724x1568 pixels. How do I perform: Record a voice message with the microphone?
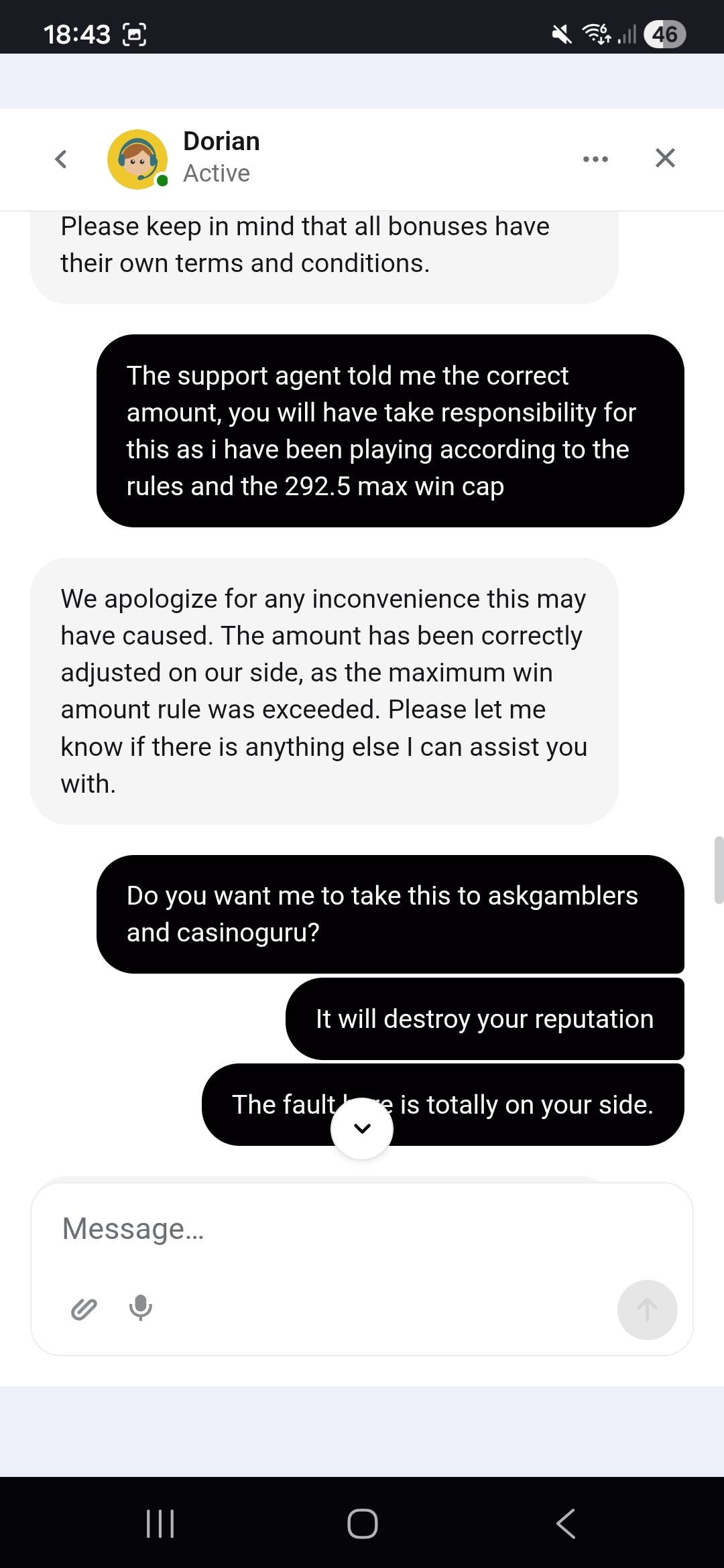click(x=141, y=1307)
